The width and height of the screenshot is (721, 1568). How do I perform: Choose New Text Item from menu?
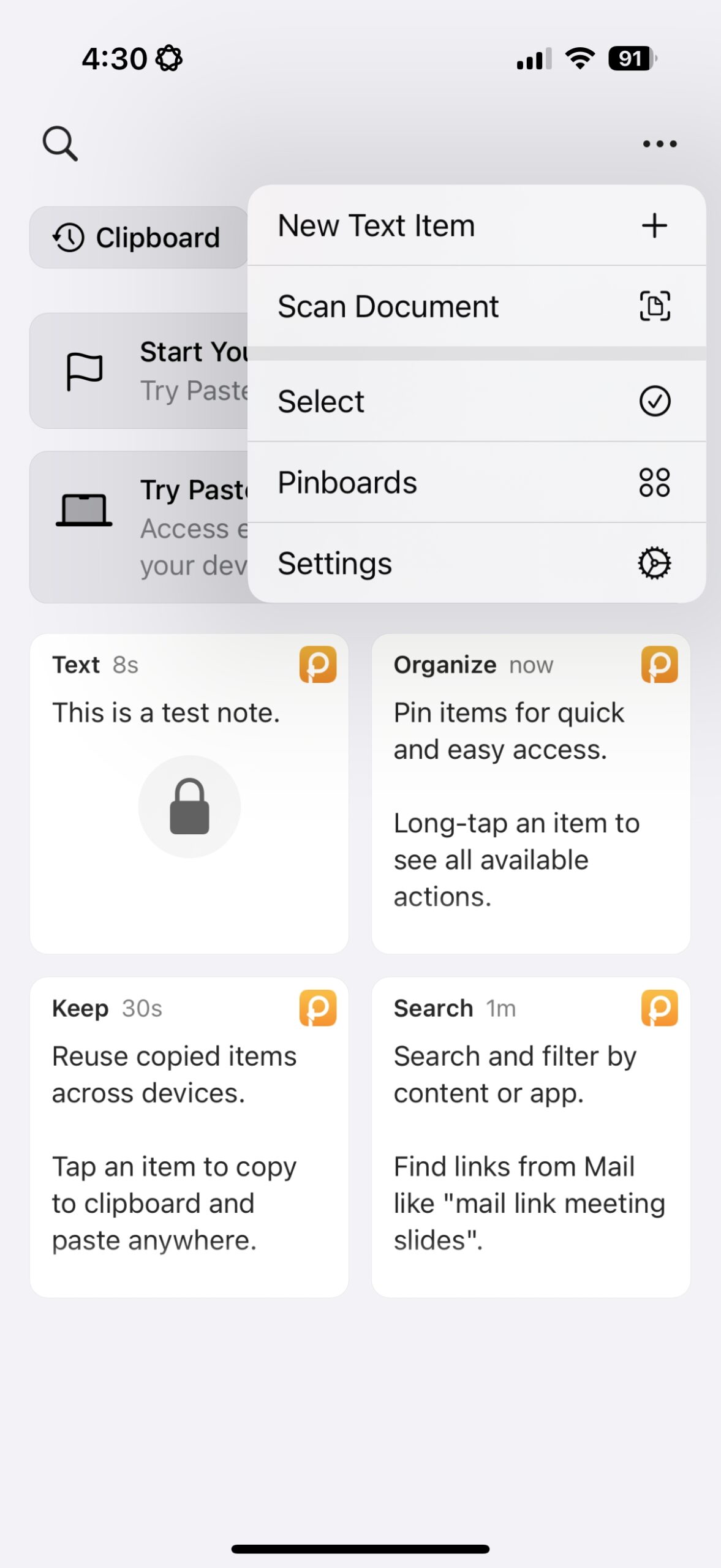tap(476, 225)
